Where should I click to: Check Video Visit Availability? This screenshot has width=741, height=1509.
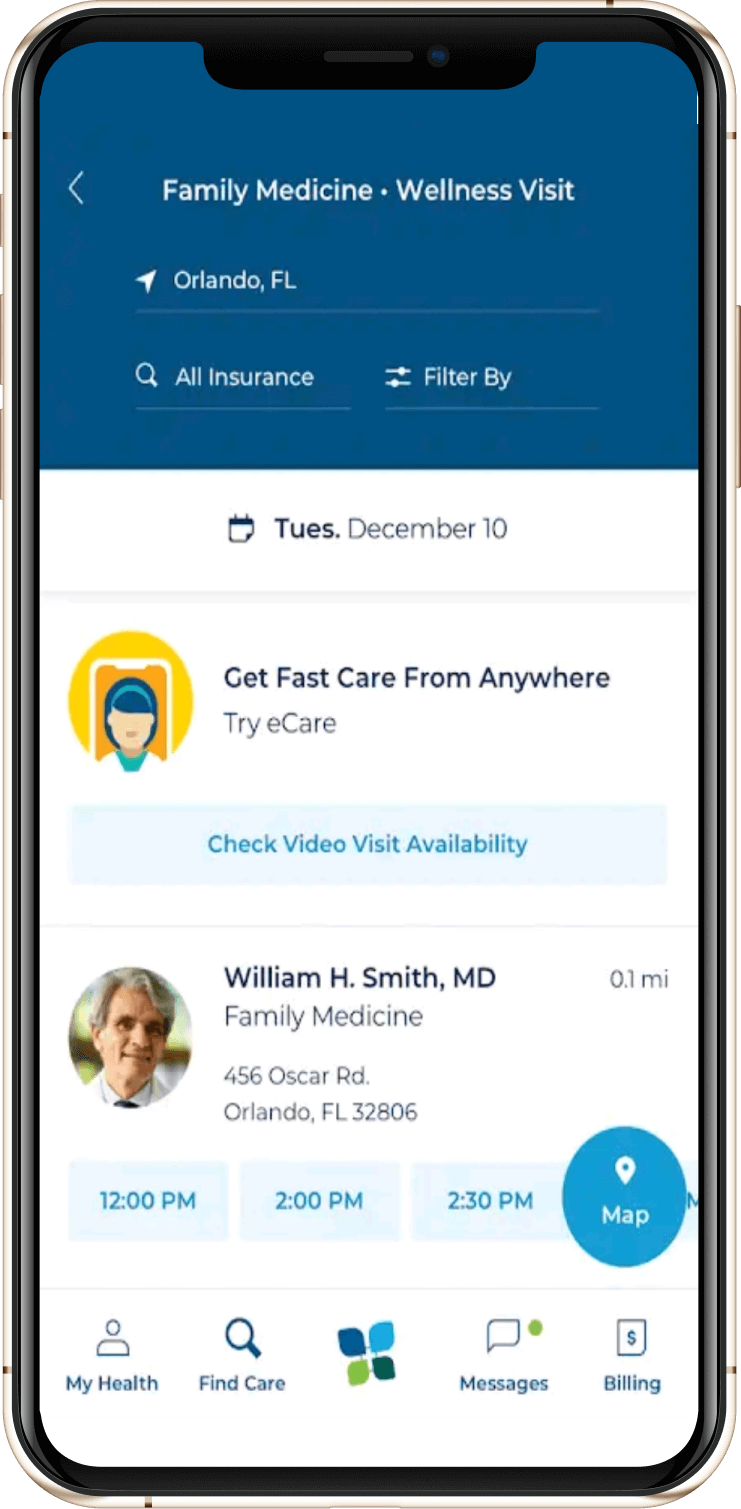(x=367, y=844)
